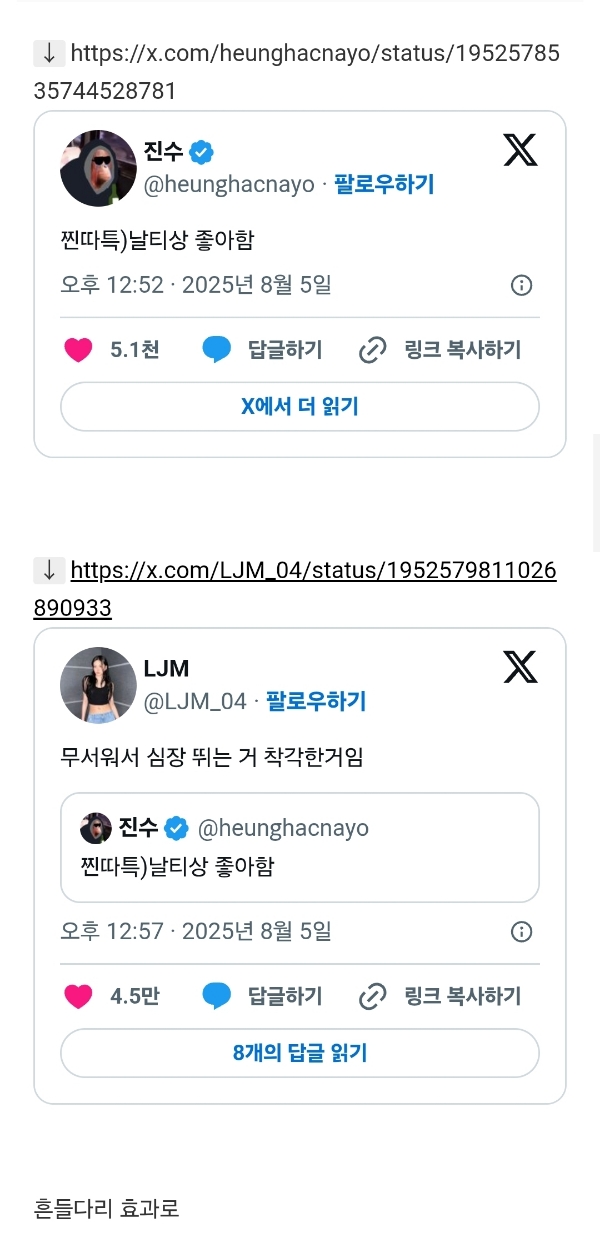Screen dimensions: 600x1258
Task: Tap X에서 더 읽기 button
Action: (300, 406)
